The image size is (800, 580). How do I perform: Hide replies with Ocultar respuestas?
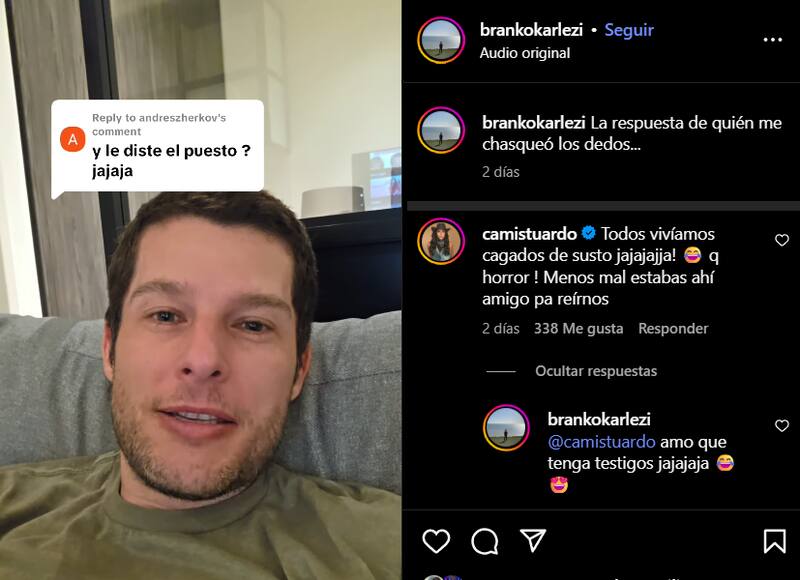596,371
